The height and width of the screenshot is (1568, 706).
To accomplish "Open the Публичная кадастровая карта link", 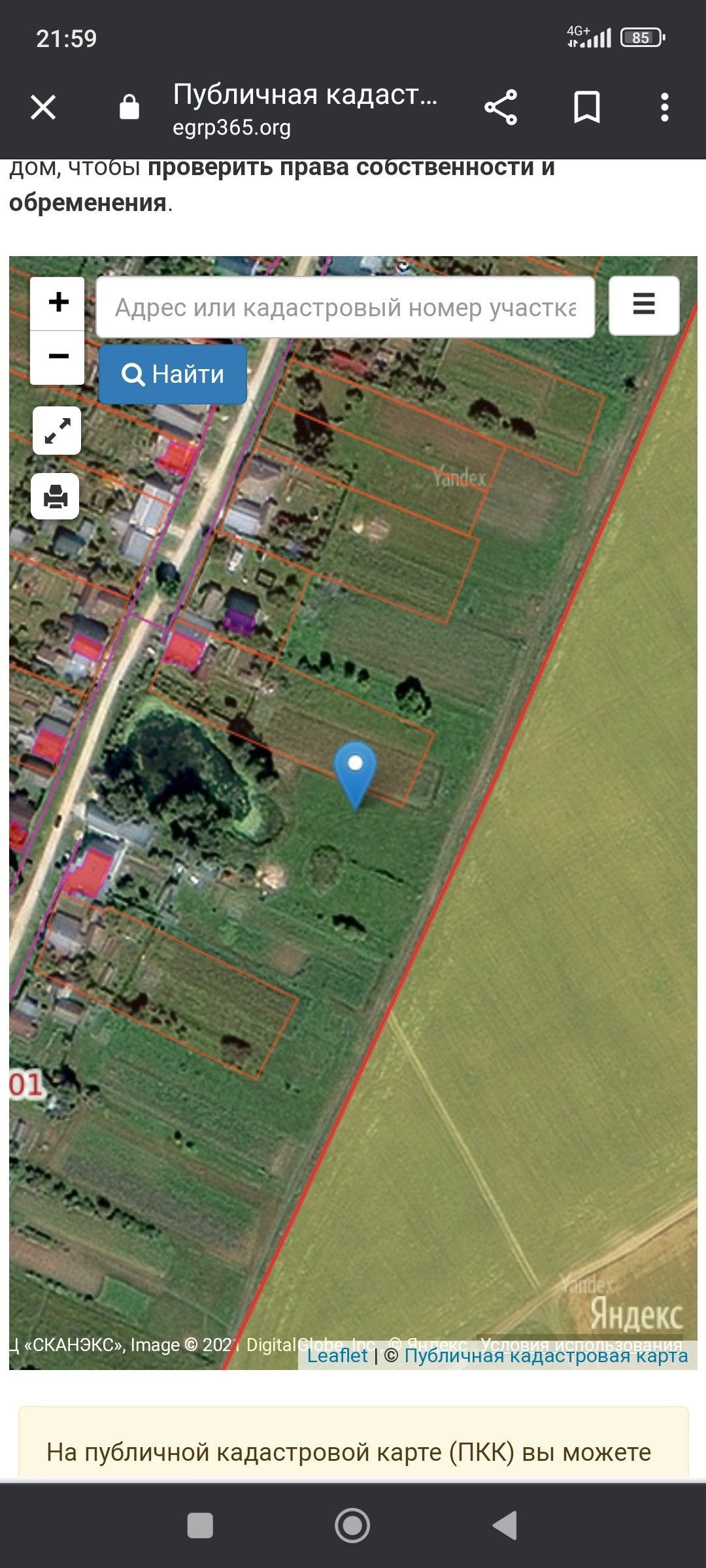I will pos(546,1355).
